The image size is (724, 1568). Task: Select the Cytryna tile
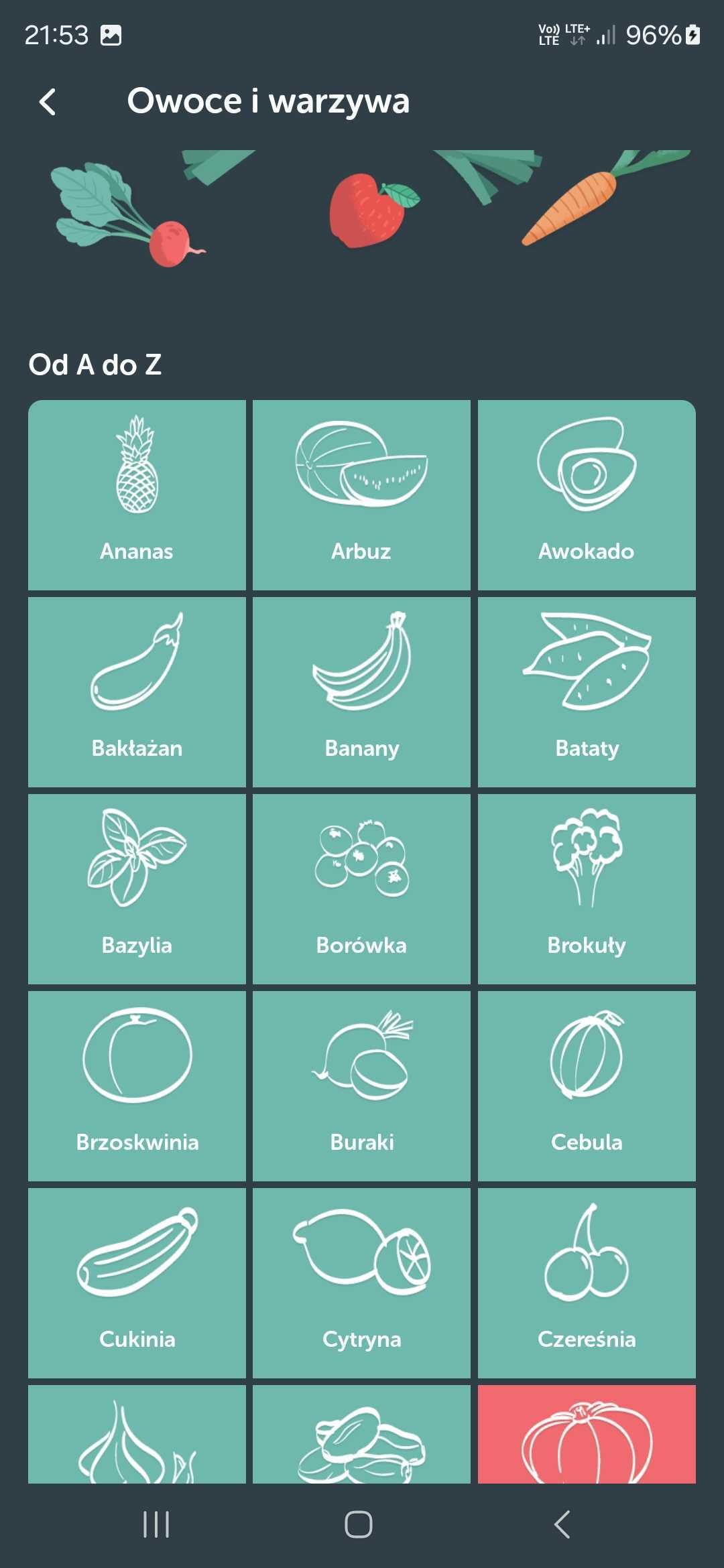click(x=361, y=1283)
